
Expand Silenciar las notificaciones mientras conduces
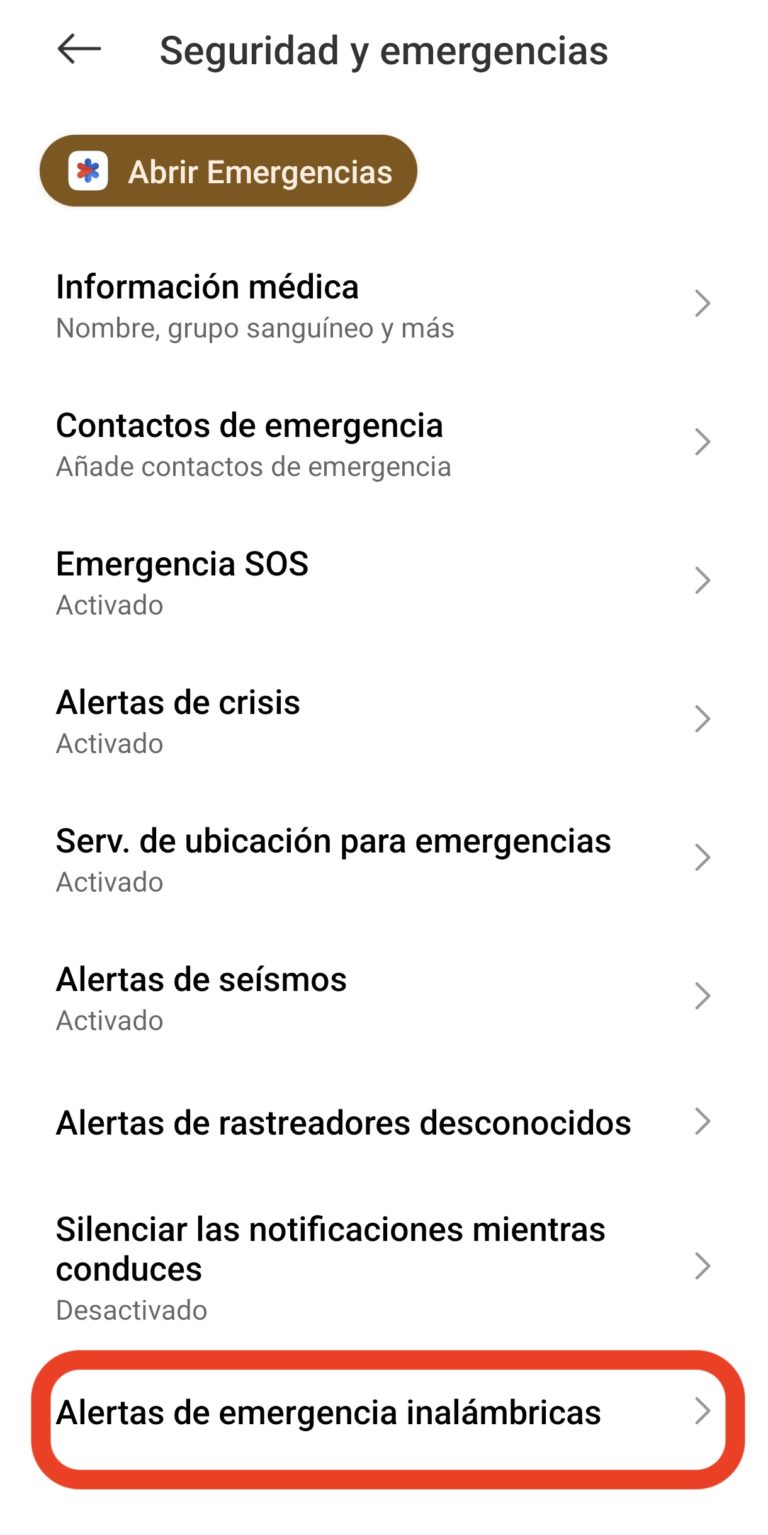click(703, 1265)
